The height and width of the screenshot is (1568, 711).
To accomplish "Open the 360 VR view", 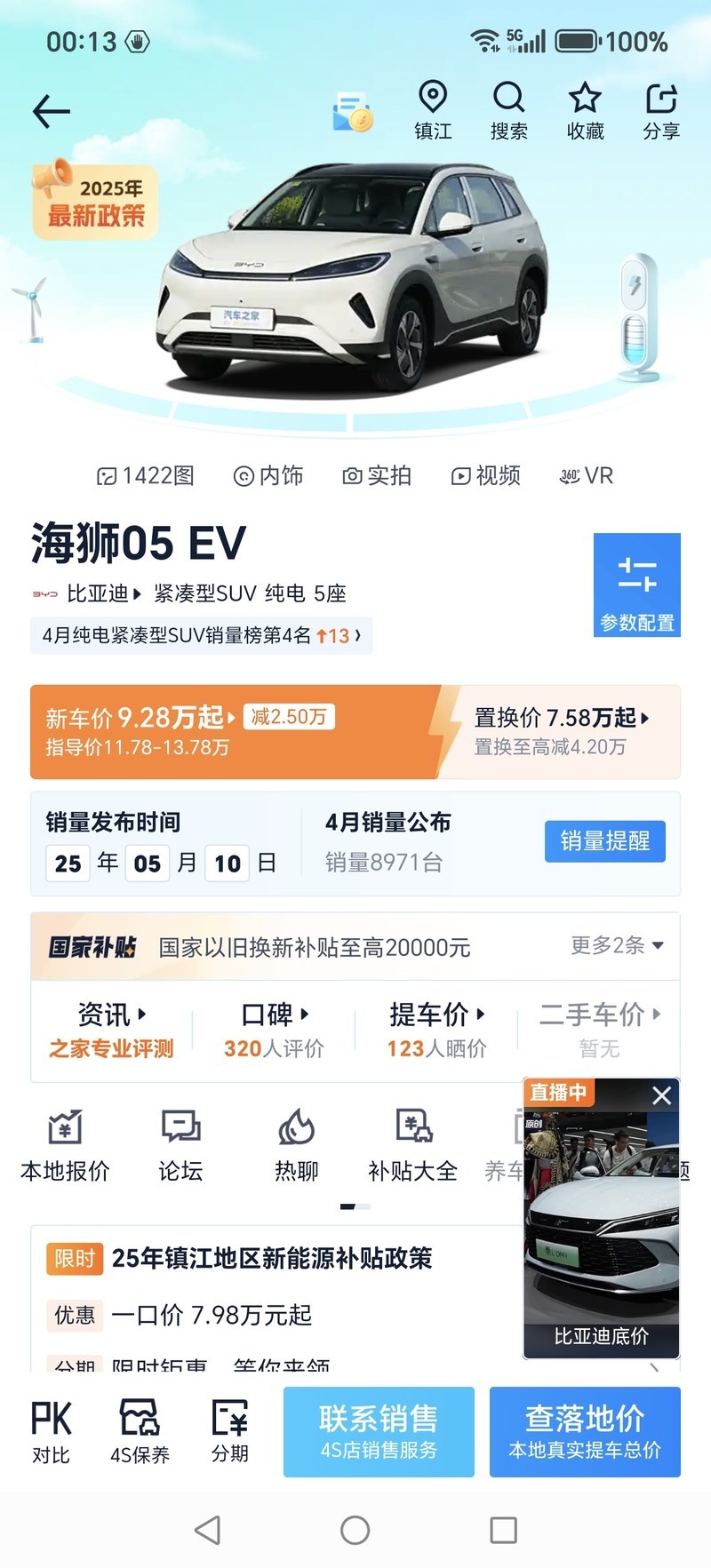I will tap(587, 476).
